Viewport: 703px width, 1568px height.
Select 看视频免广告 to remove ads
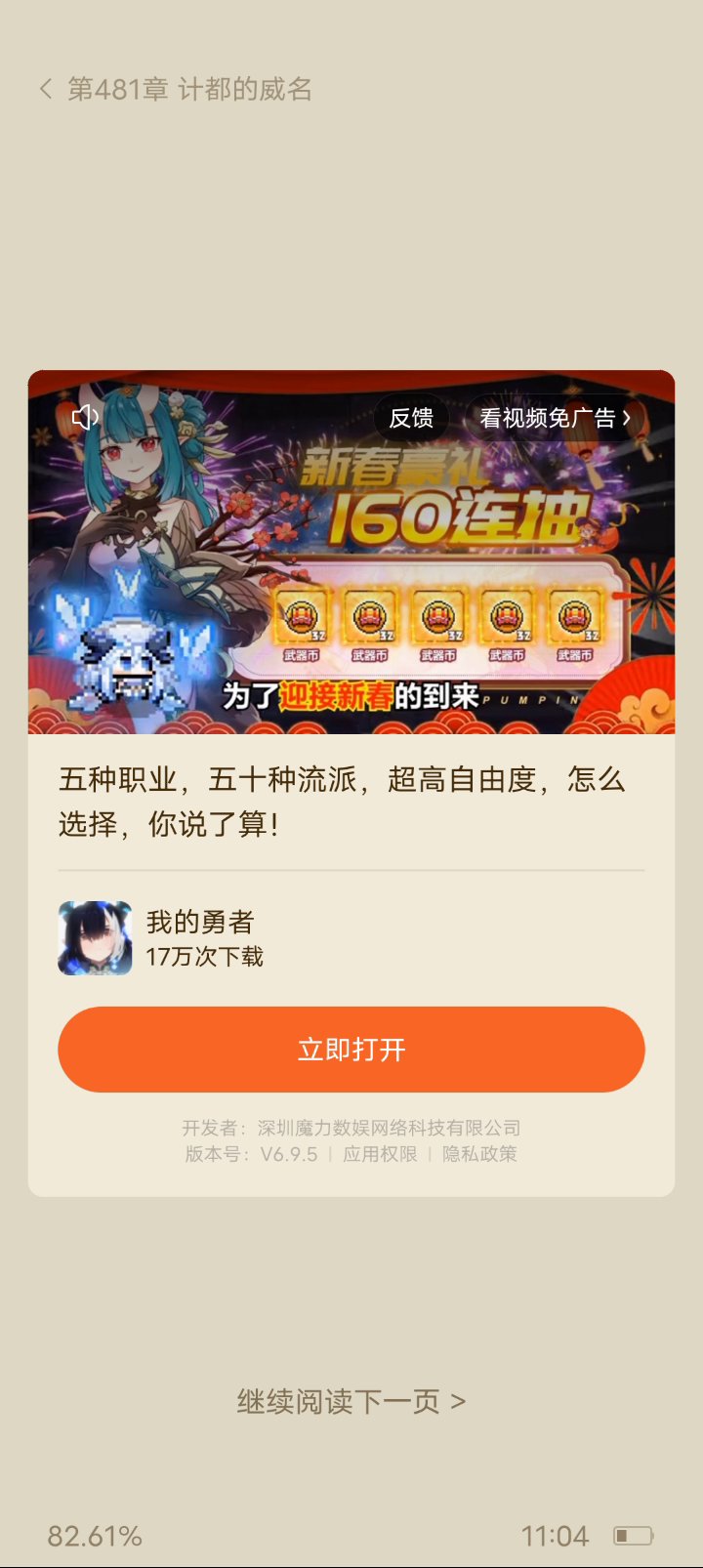point(555,418)
